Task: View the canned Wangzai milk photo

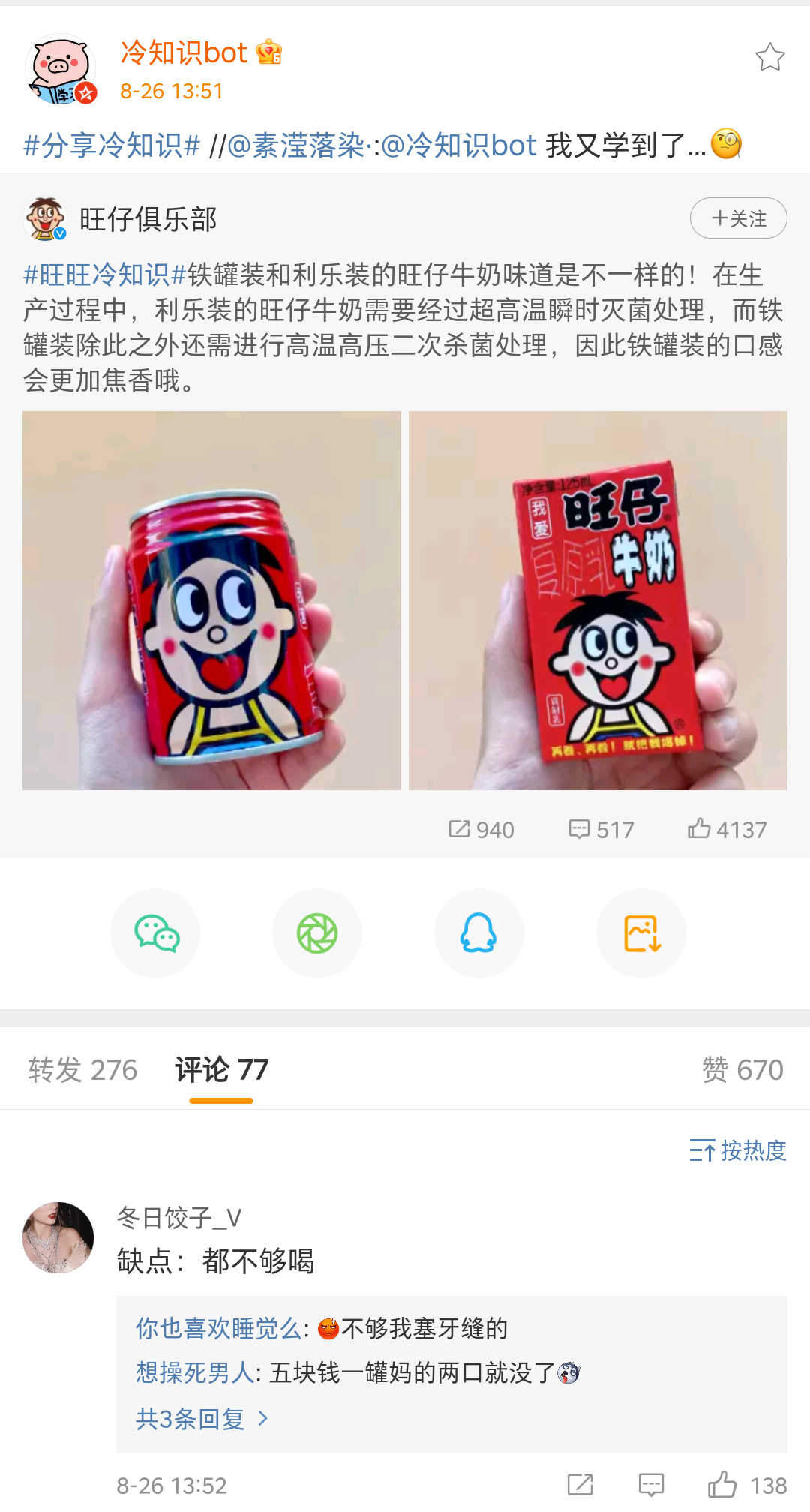Action: tap(211, 600)
